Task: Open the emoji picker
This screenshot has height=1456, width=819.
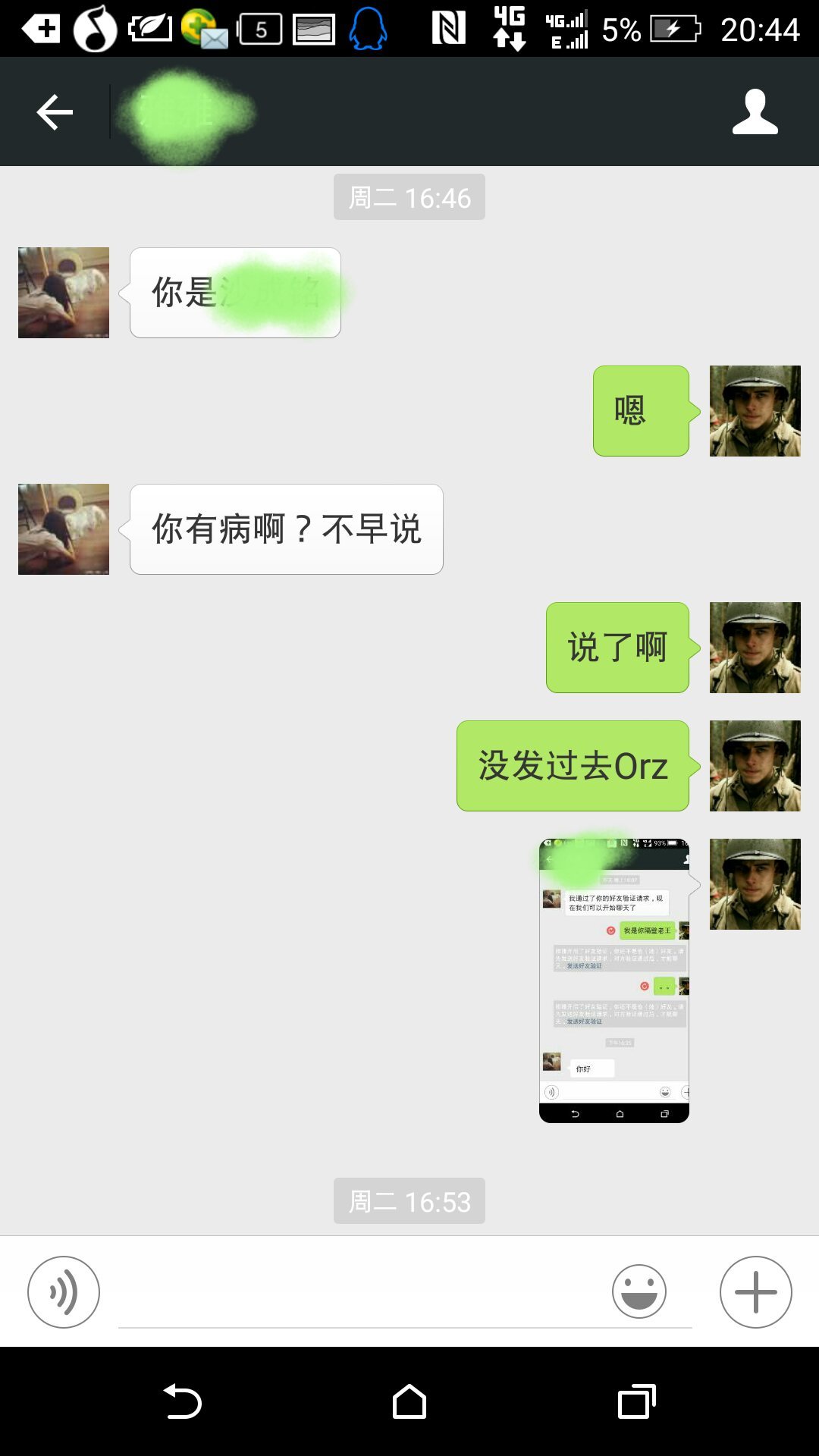Action: 639,1291
